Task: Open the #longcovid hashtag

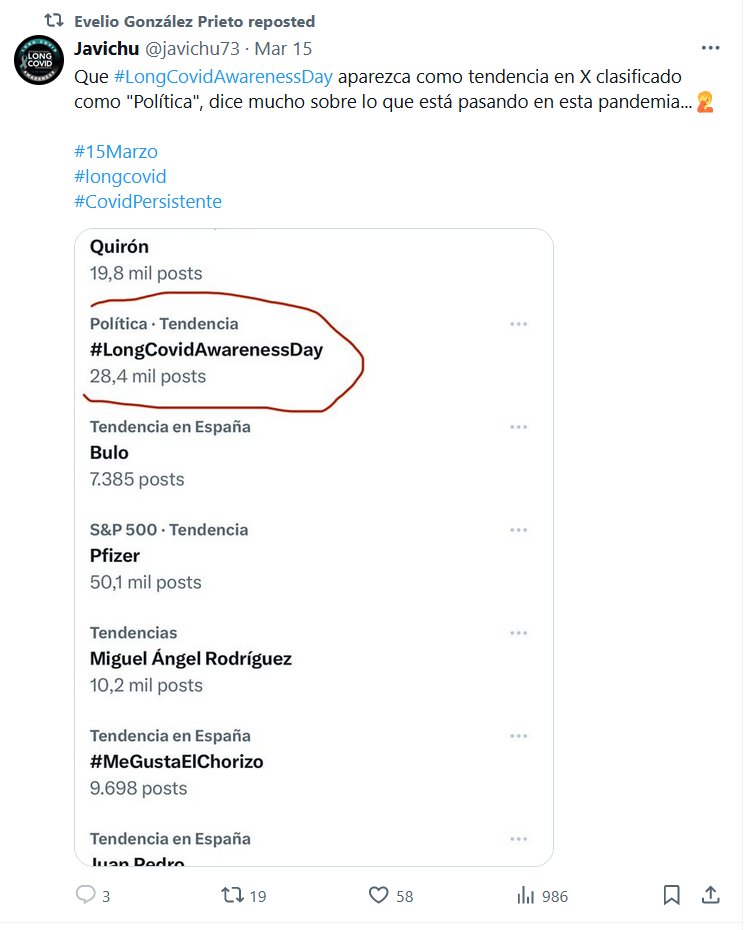Action: click(x=120, y=177)
